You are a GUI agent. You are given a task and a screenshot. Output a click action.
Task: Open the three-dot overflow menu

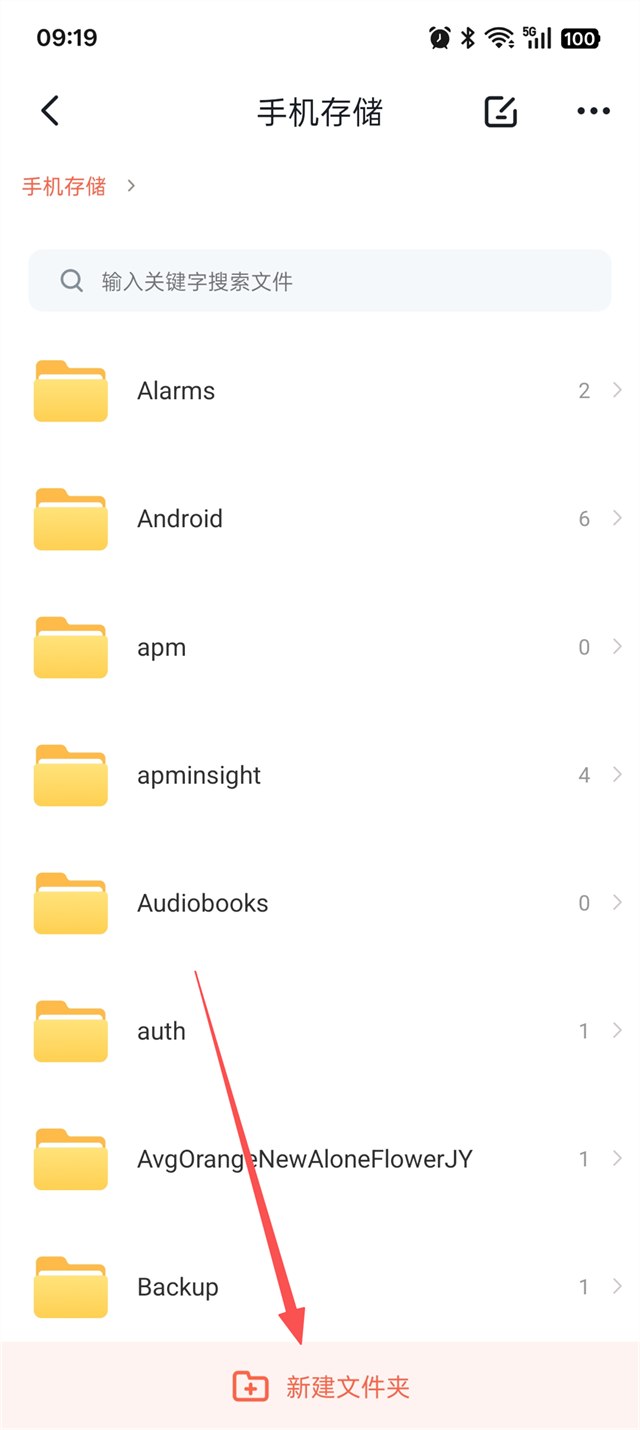[x=593, y=111]
